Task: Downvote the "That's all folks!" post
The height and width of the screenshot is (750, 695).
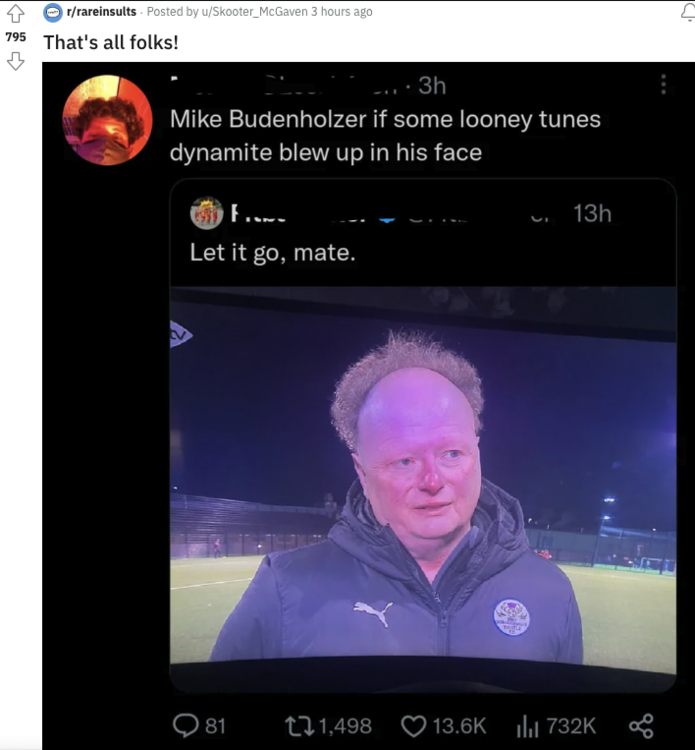Action: tap(15, 62)
